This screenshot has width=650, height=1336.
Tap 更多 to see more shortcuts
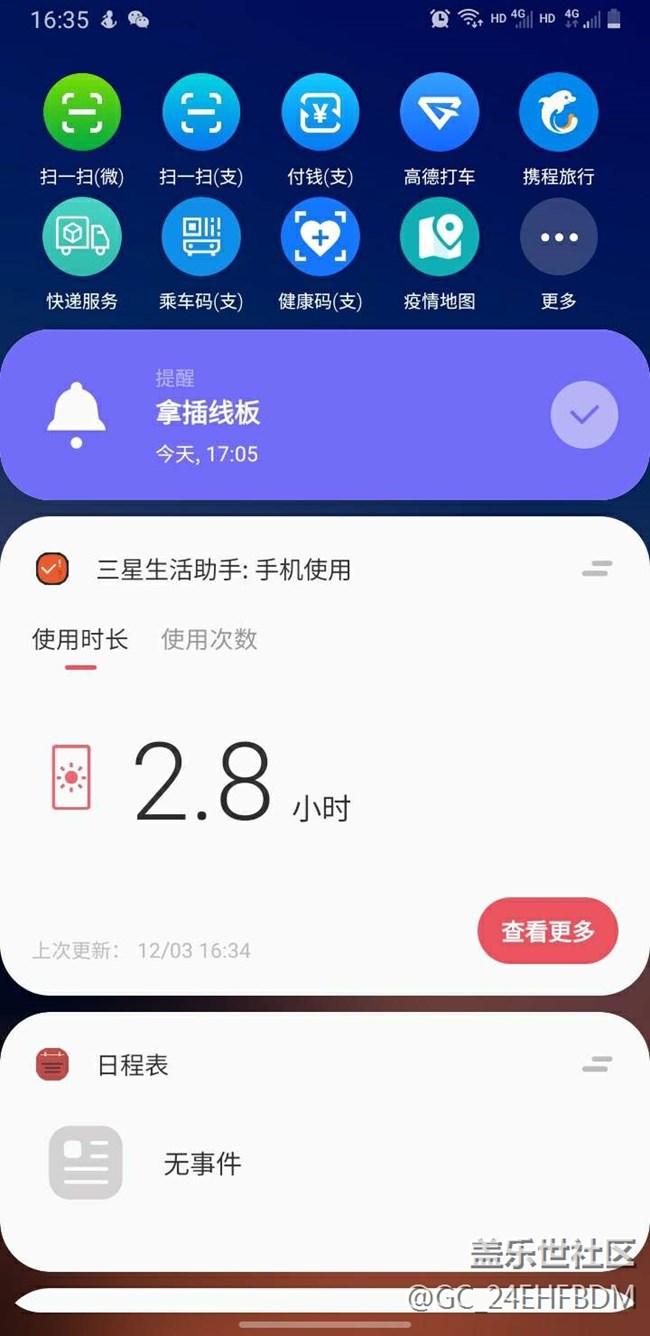pos(558,237)
